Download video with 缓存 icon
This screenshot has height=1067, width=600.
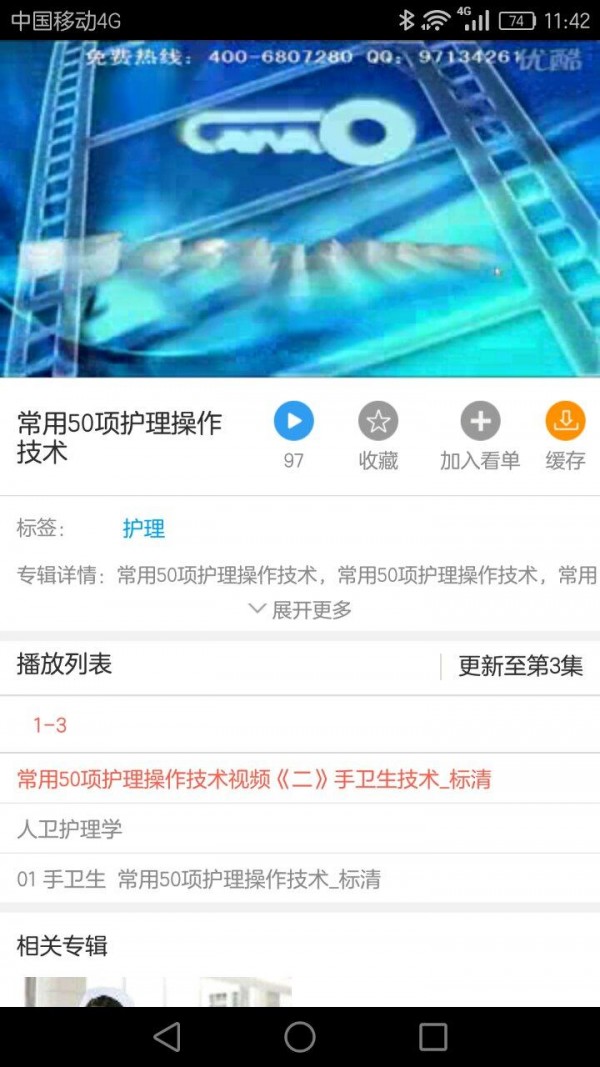(x=565, y=422)
